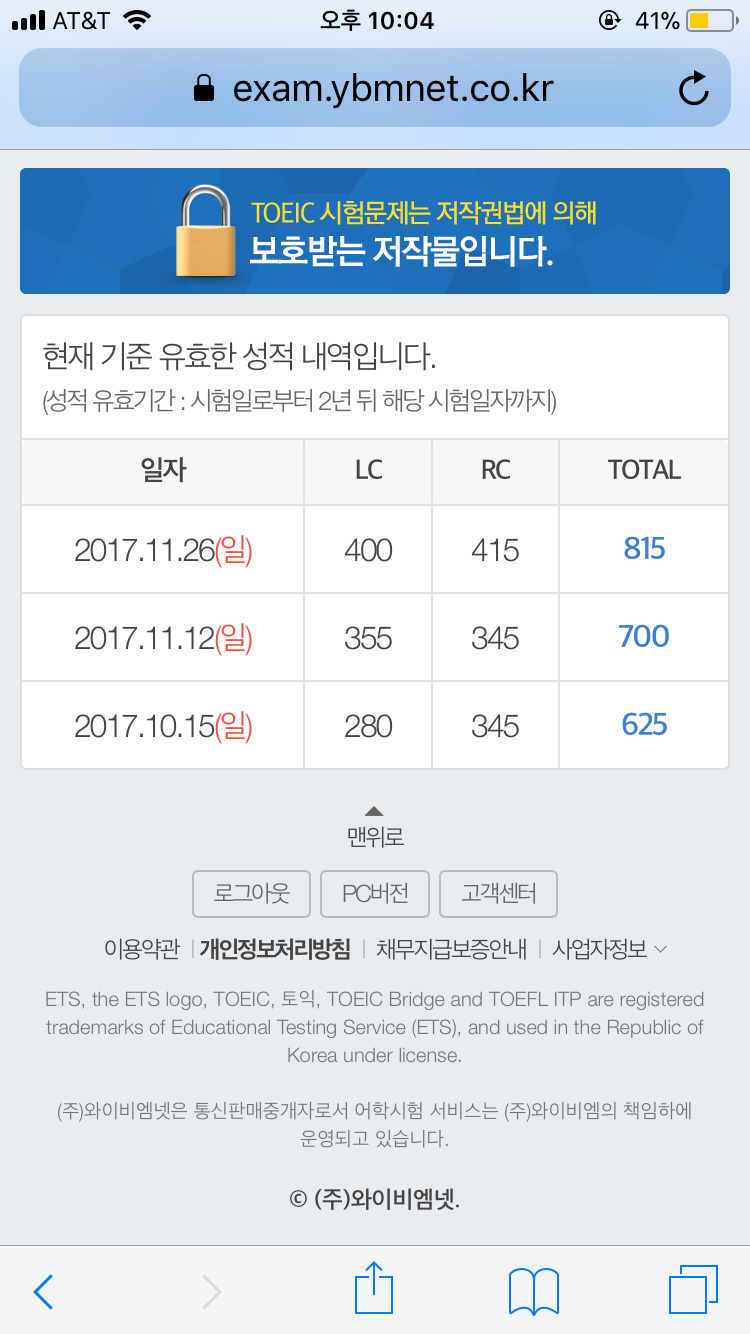Open Safari bookmarks
The height and width of the screenshot is (1334, 750).
pos(534,1291)
